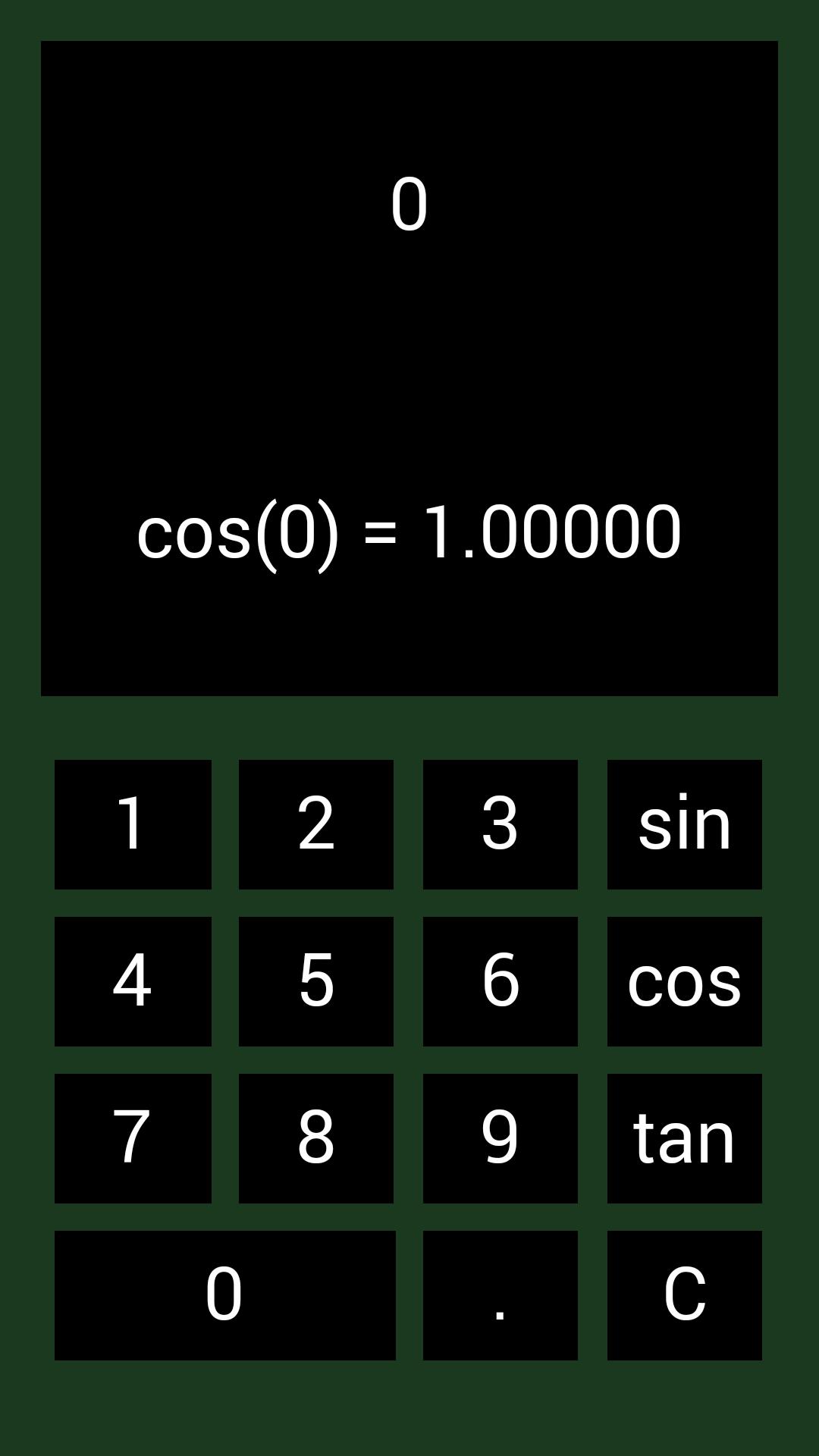Image resolution: width=819 pixels, height=1456 pixels.
Task: Enter the digit 5
Action: click(x=317, y=981)
